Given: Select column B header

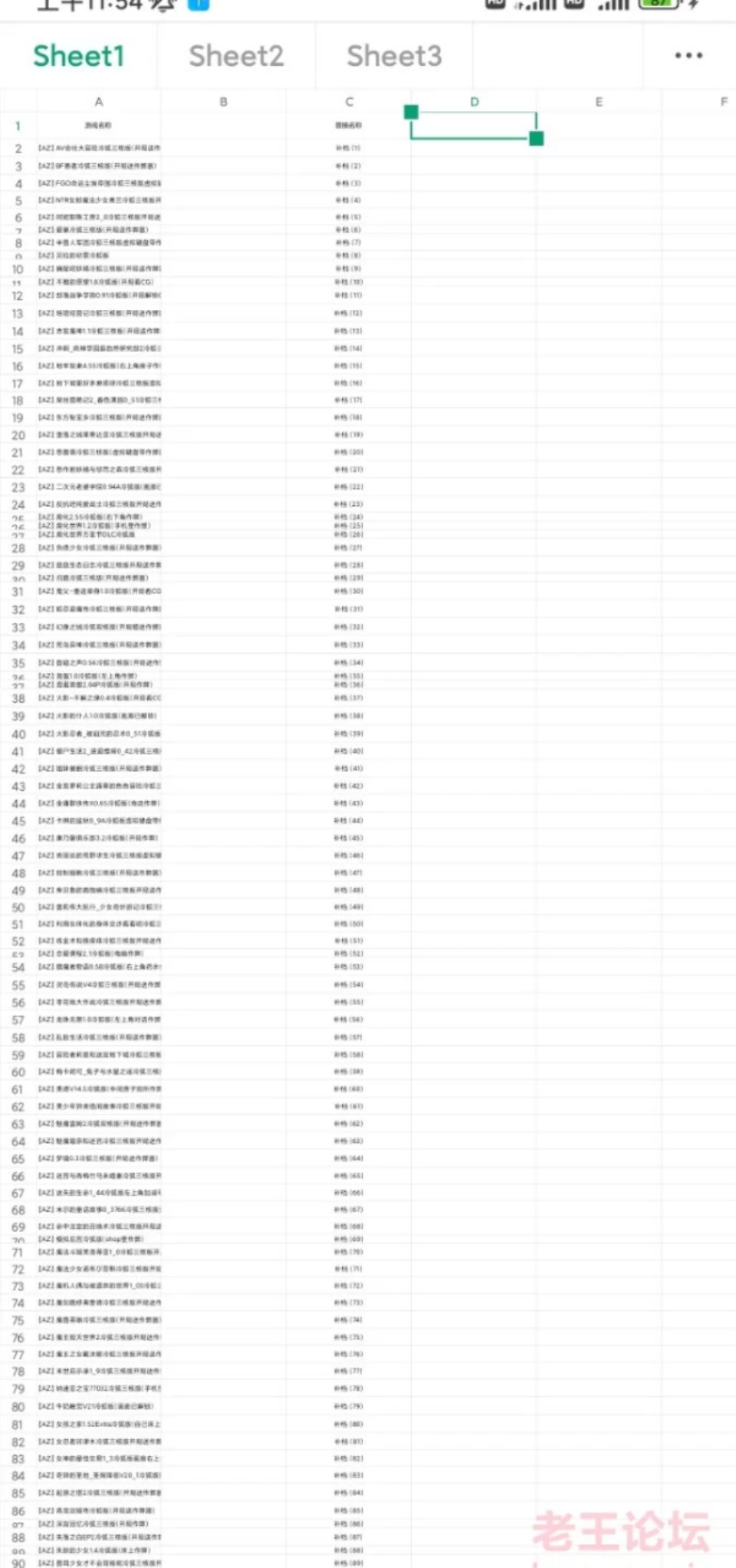Looking at the screenshot, I should pos(223,101).
